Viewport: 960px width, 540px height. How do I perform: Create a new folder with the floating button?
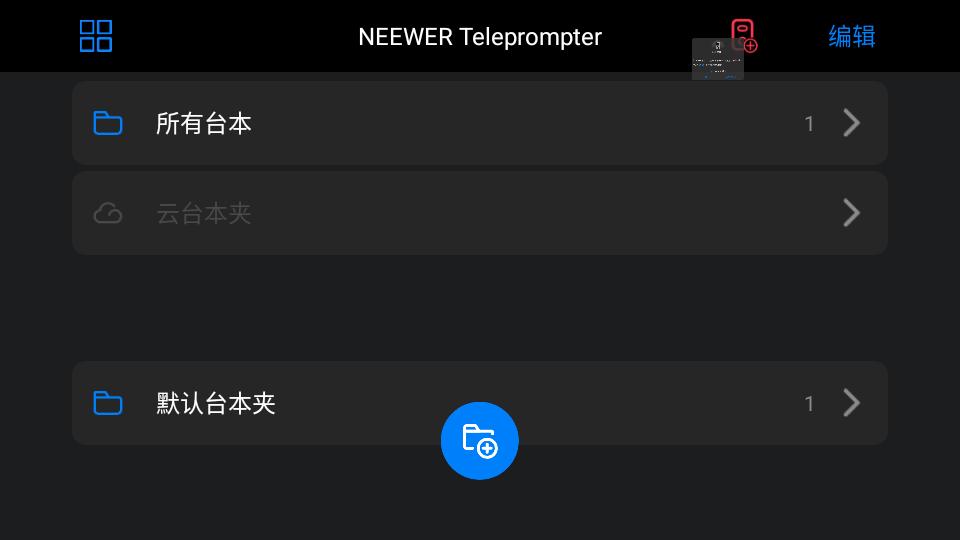(480, 441)
